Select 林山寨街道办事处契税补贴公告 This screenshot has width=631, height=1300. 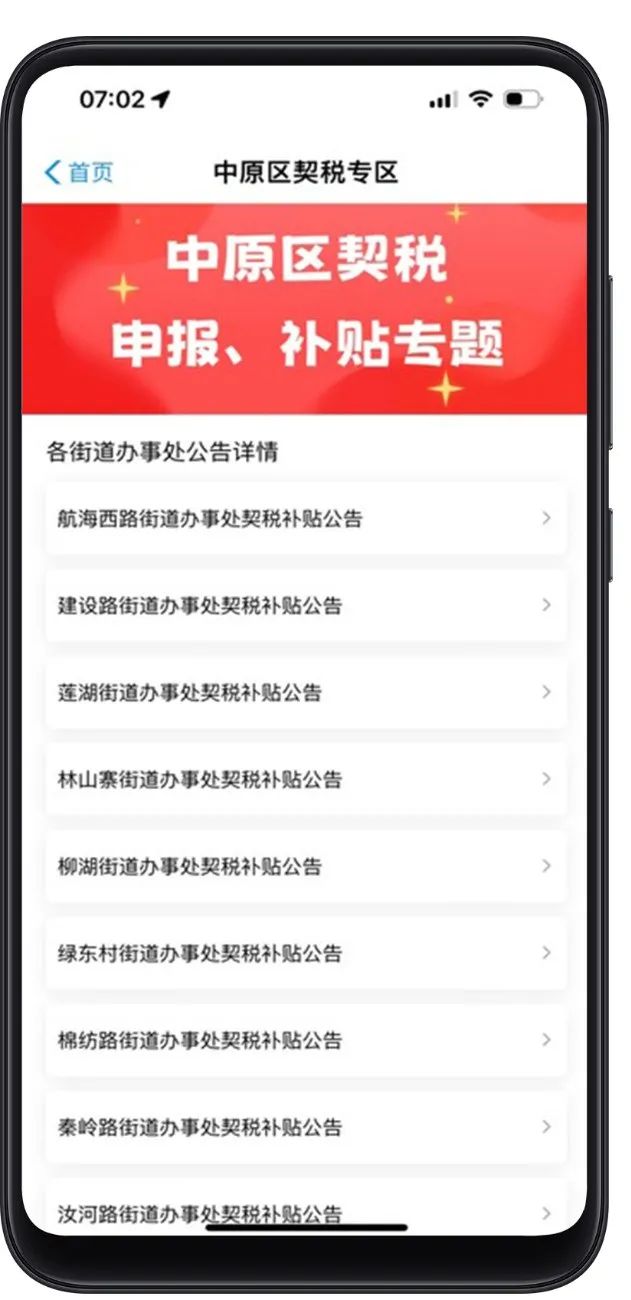pos(305,779)
